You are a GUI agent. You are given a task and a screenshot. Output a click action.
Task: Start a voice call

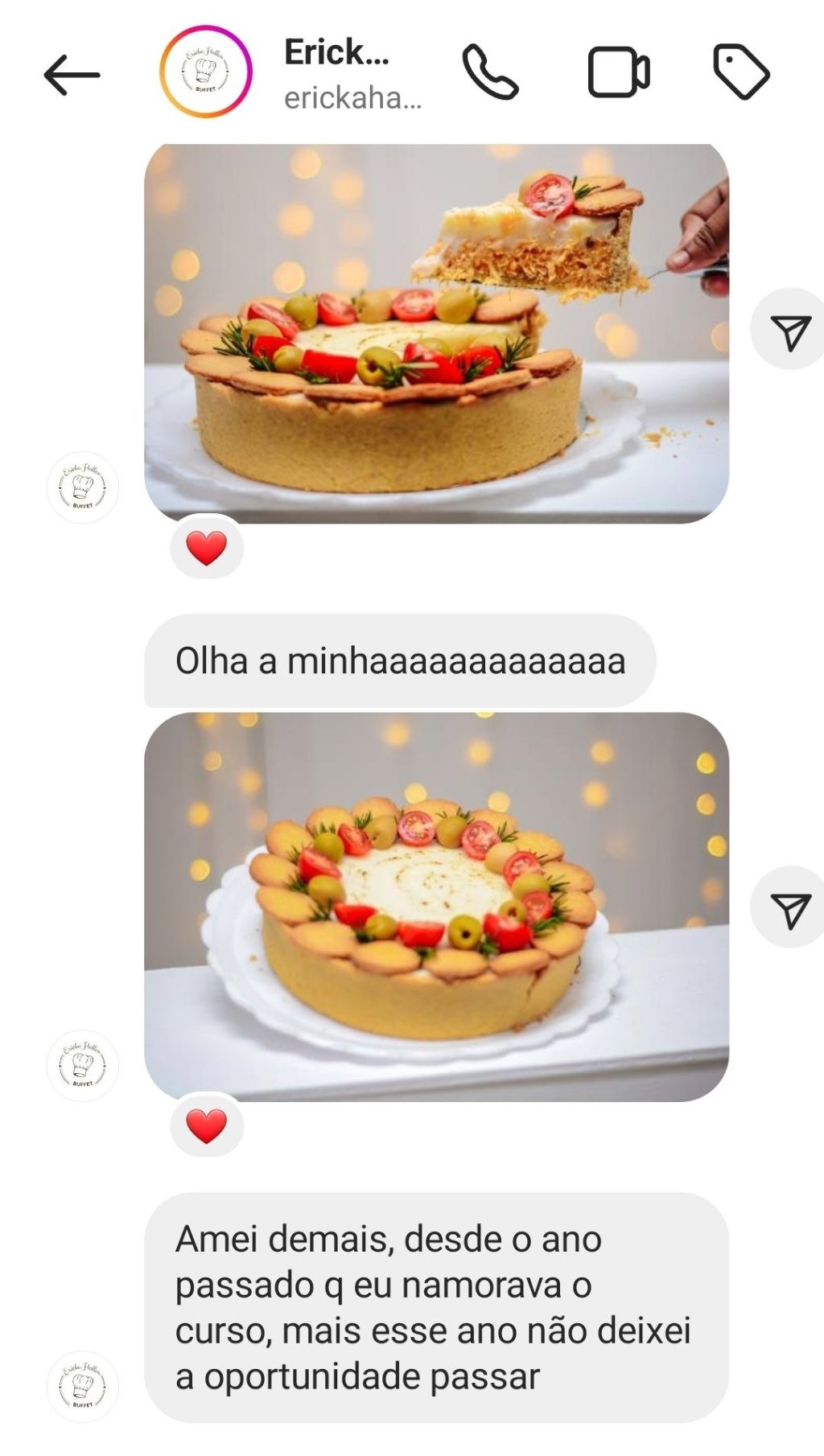point(489,72)
